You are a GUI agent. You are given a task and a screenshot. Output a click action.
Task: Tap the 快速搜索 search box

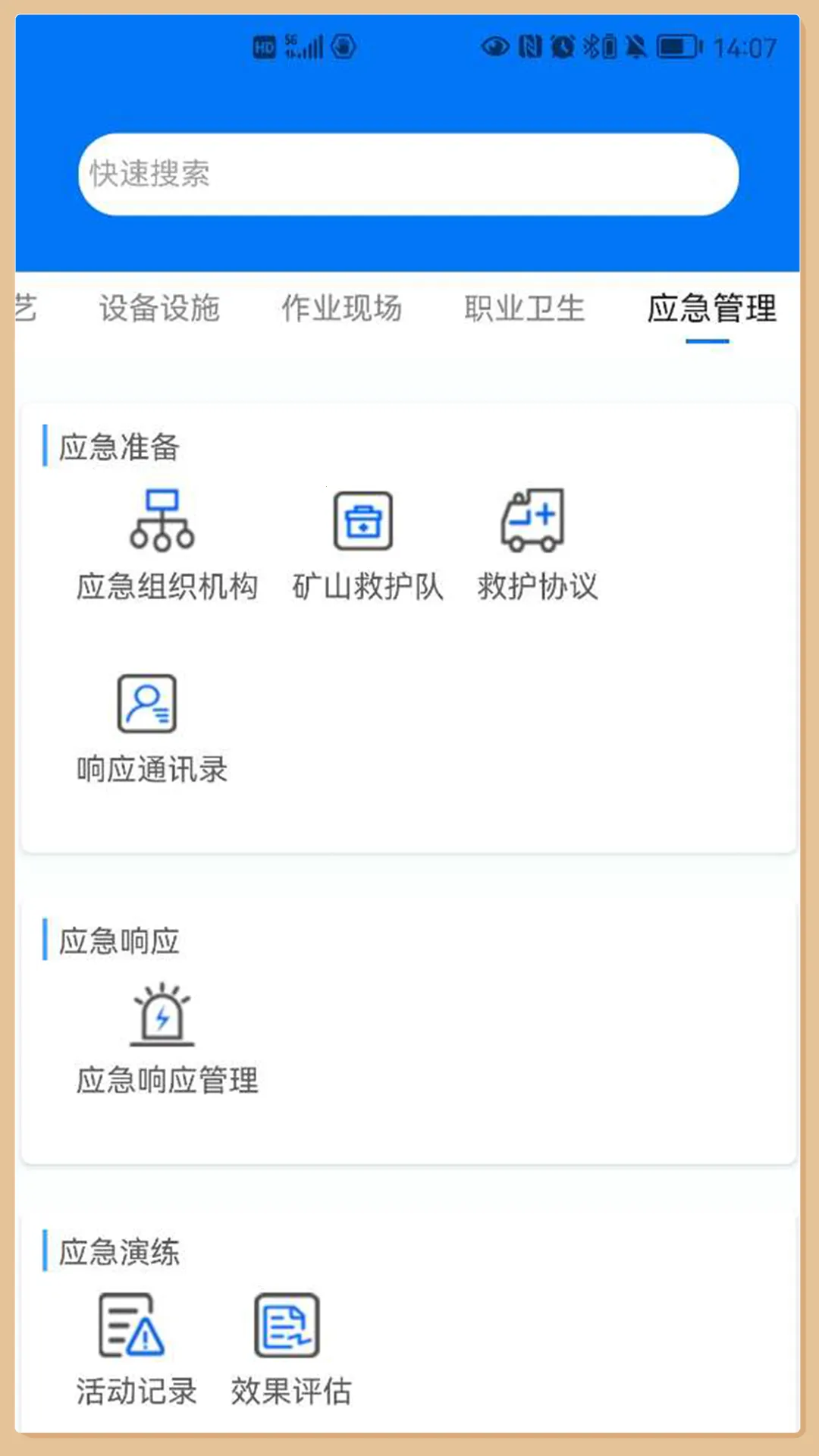[408, 174]
